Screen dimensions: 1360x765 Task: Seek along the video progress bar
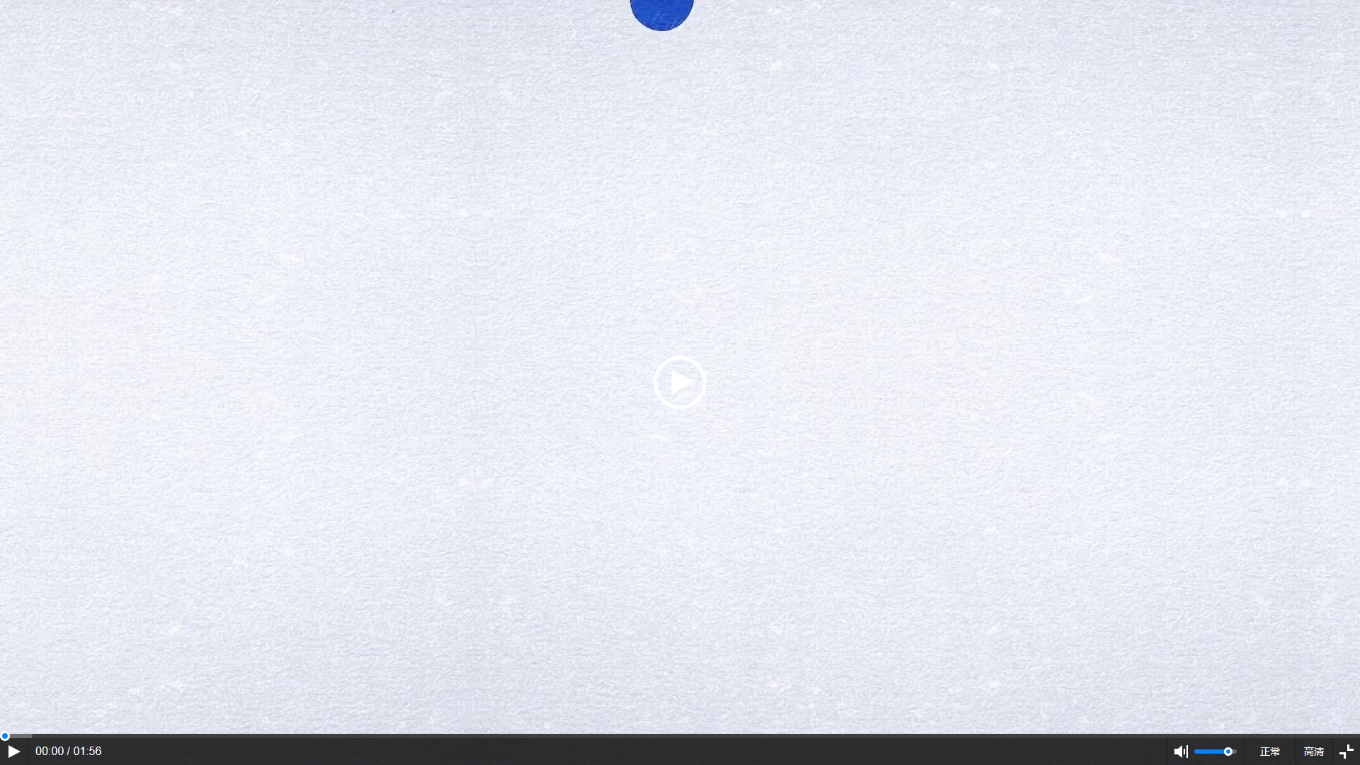(680, 736)
